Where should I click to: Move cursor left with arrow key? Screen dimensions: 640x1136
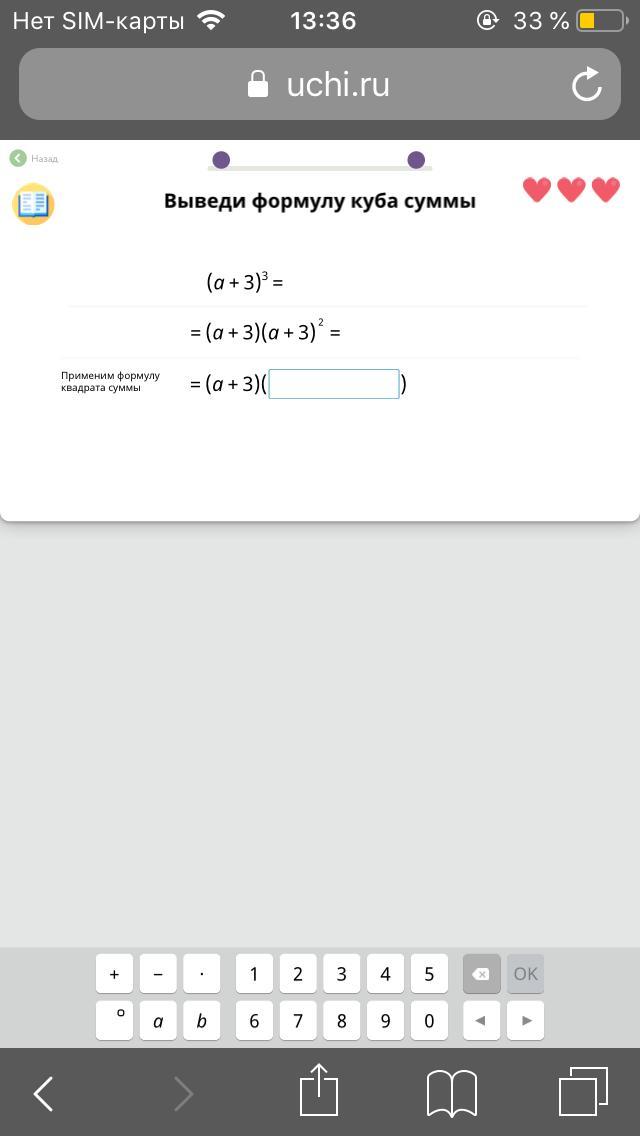[481, 1021]
